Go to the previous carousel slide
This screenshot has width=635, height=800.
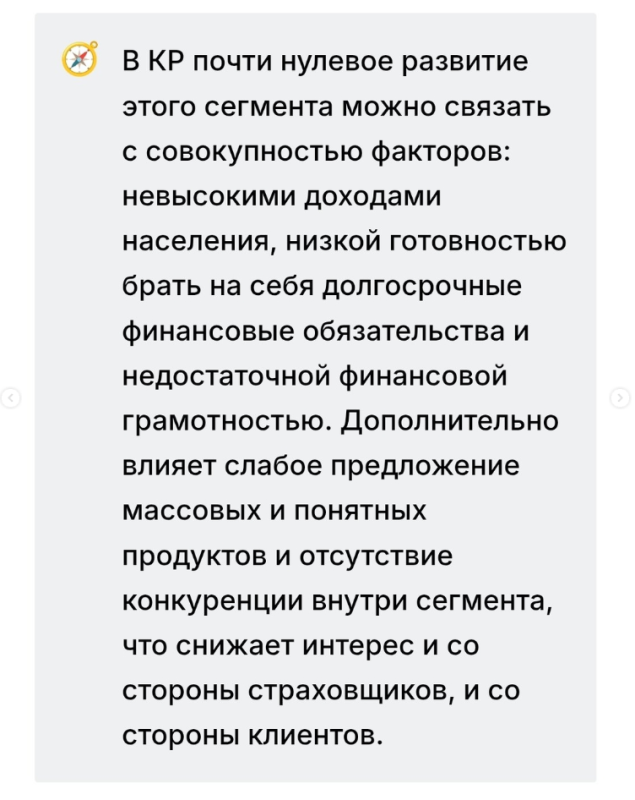pos(10,398)
